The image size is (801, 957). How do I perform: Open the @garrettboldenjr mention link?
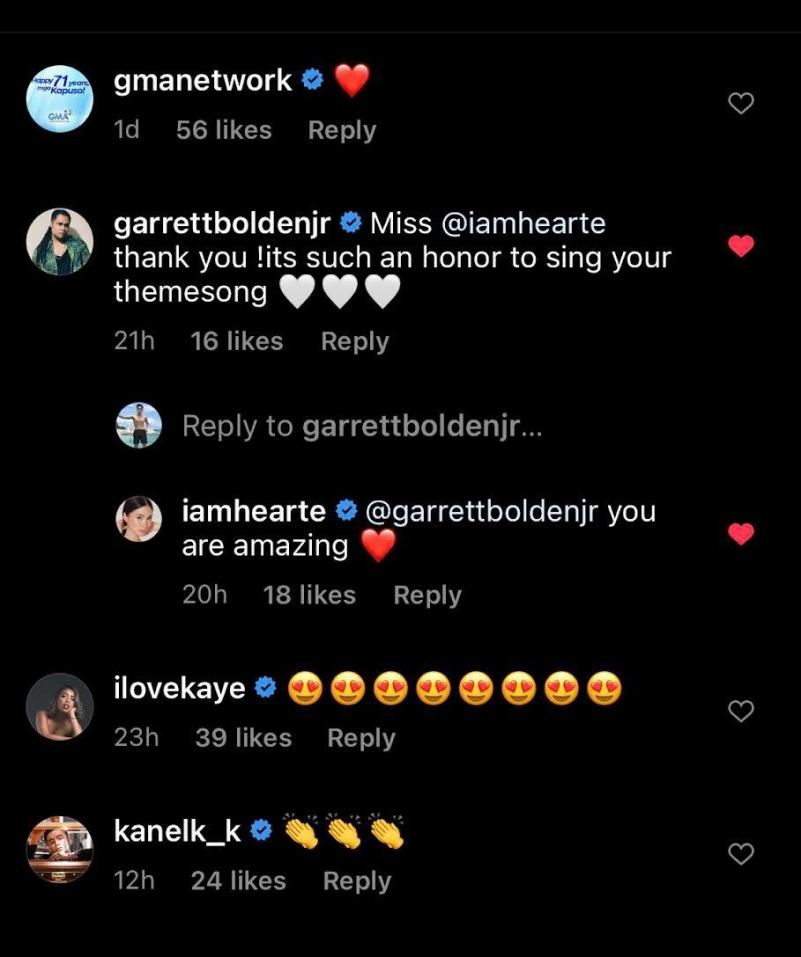tap(482, 511)
